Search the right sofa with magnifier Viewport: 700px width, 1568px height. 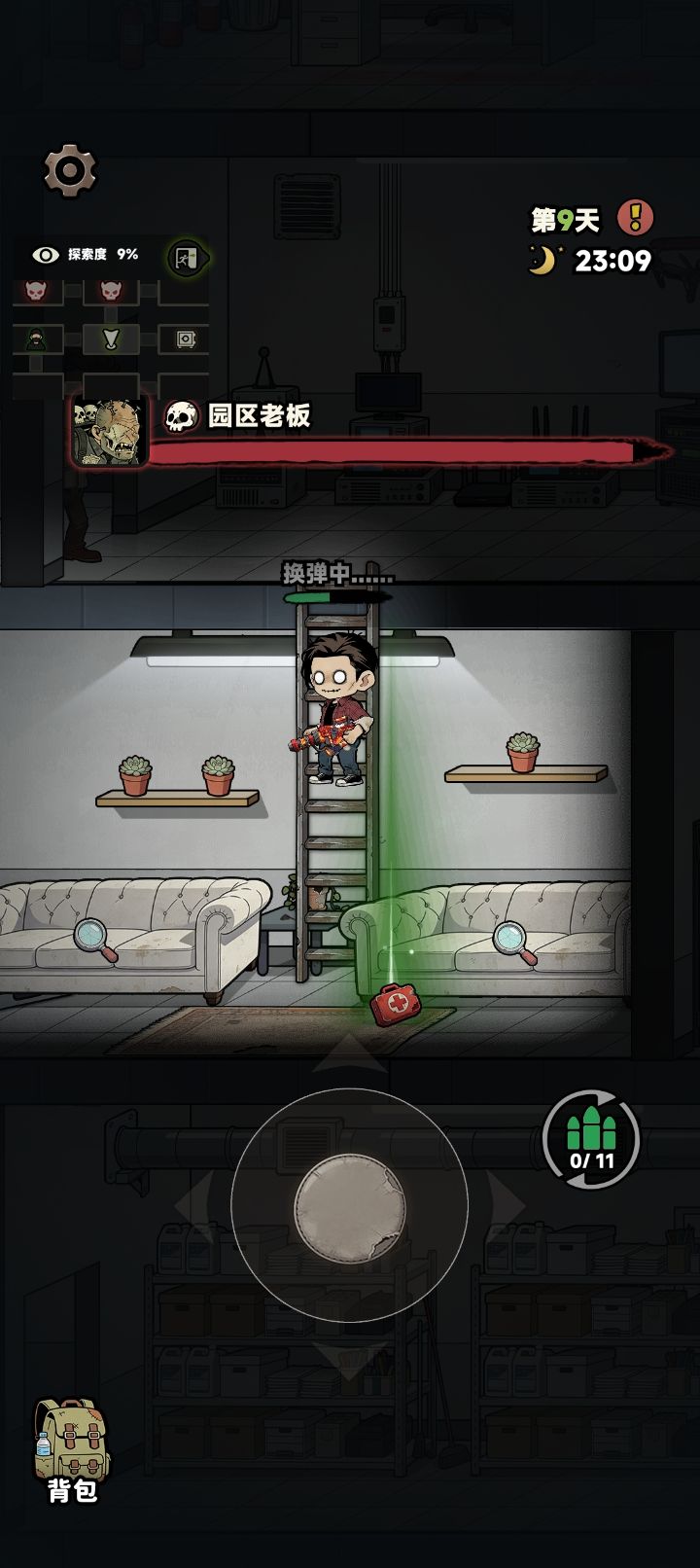(514, 941)
